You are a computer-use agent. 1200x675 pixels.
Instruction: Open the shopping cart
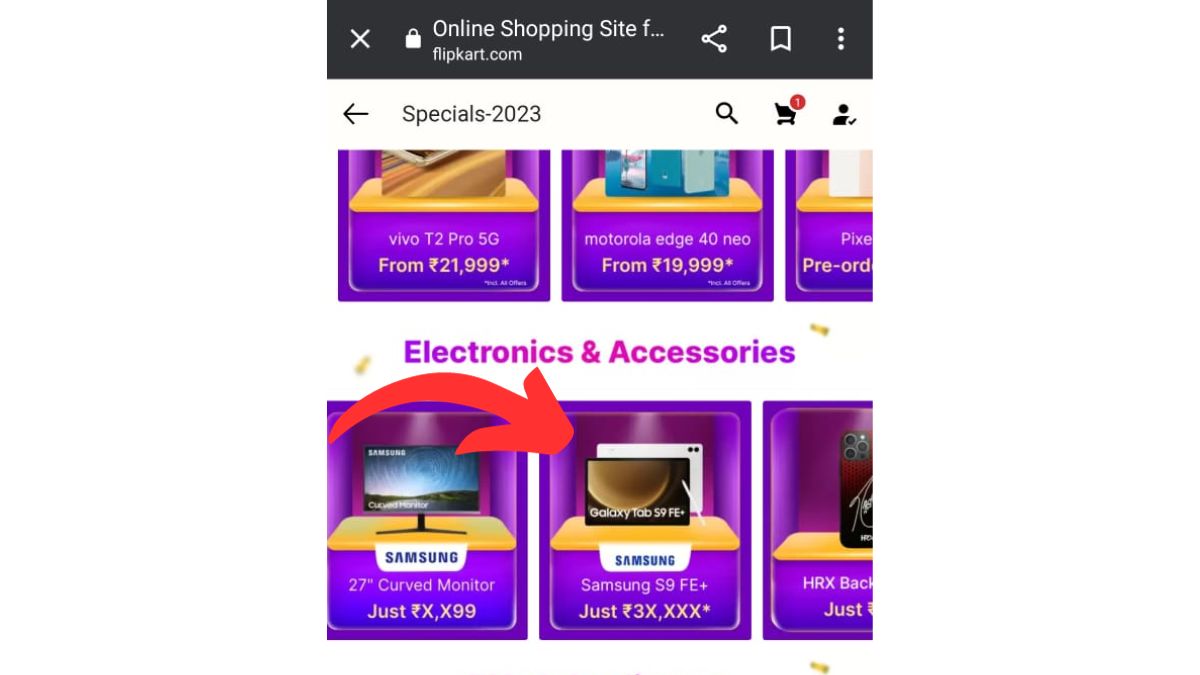786,114
